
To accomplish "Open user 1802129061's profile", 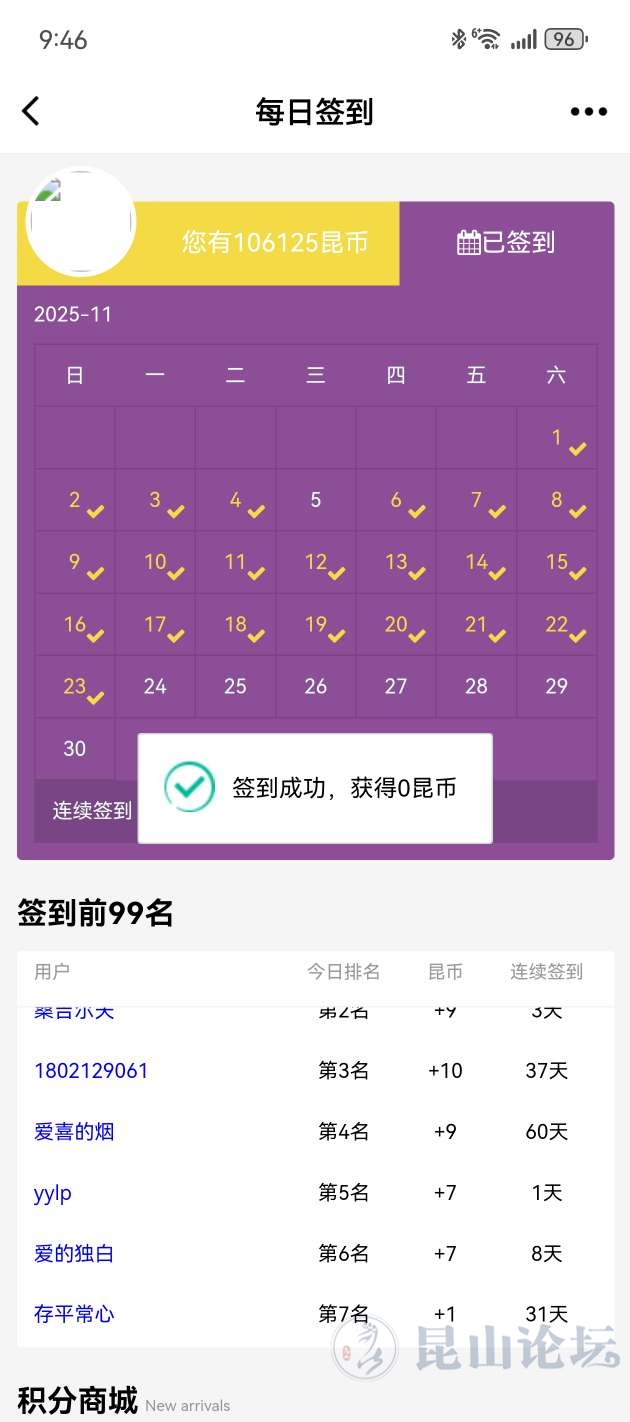I will (91, 1071).
